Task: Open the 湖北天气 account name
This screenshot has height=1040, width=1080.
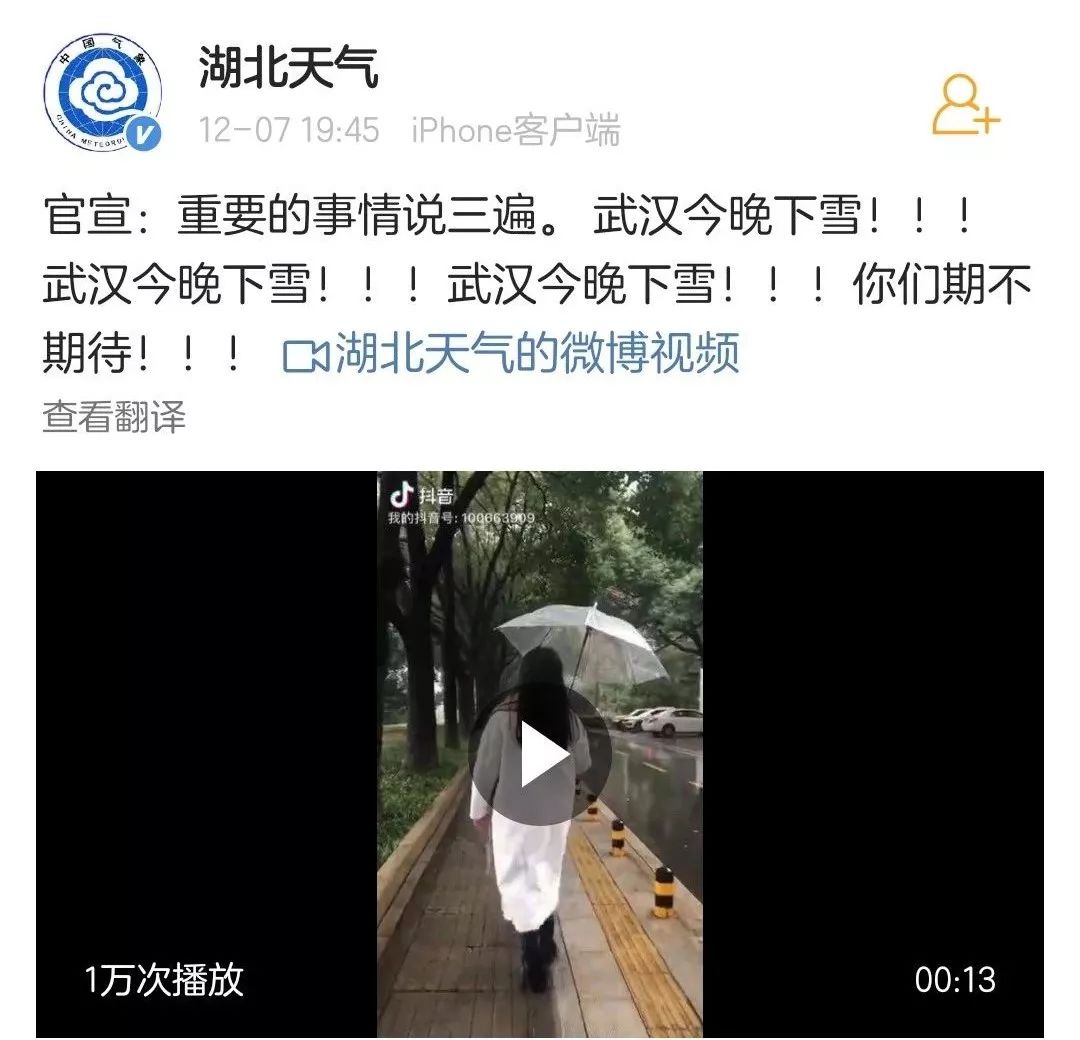Action: pos(288,68)
